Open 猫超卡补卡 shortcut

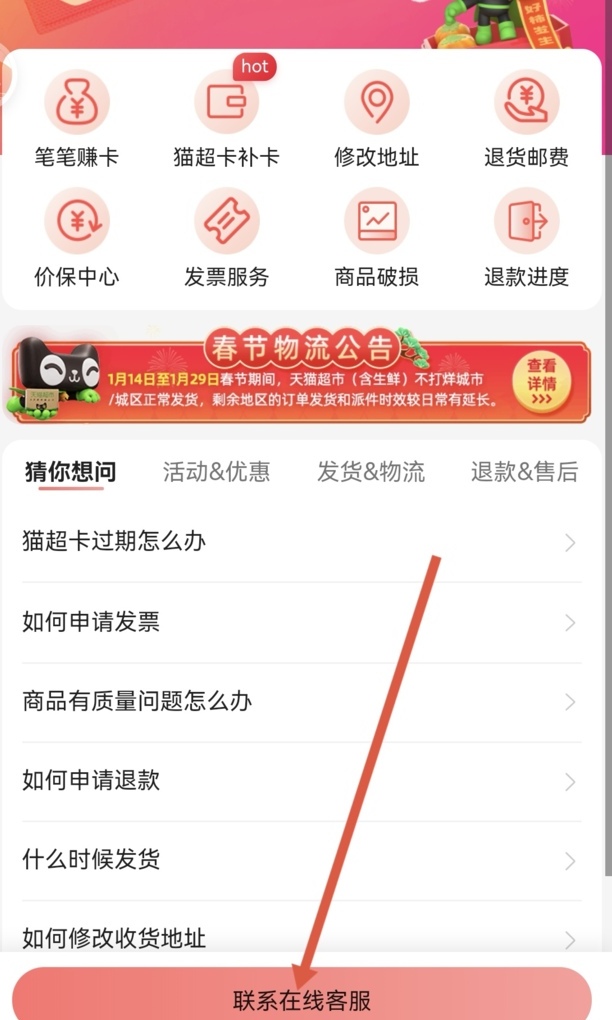pyautogui.click(x=226, y=120)
